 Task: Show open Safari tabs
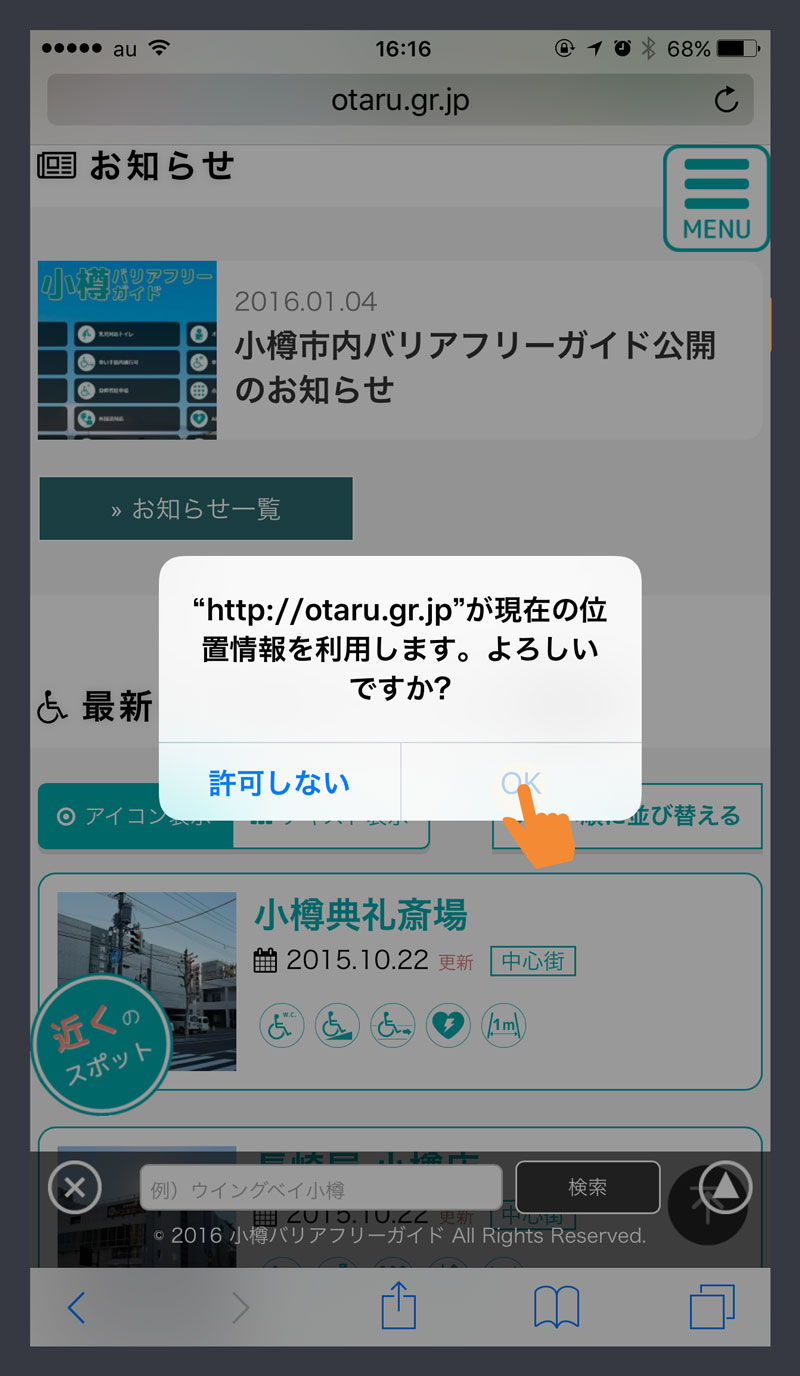[x=712, y=1307]
